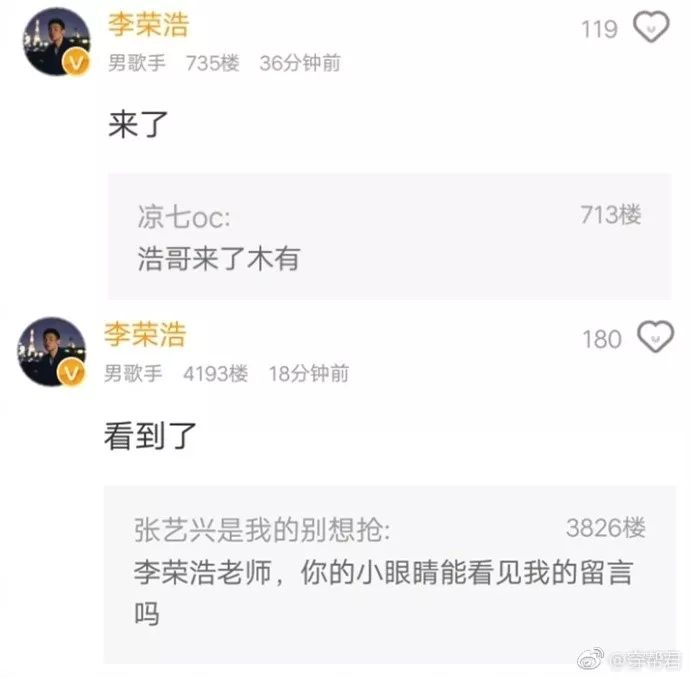Like the comment on floor 4193楼
This screenshot has height=678, width=690.
pos(654,336)
